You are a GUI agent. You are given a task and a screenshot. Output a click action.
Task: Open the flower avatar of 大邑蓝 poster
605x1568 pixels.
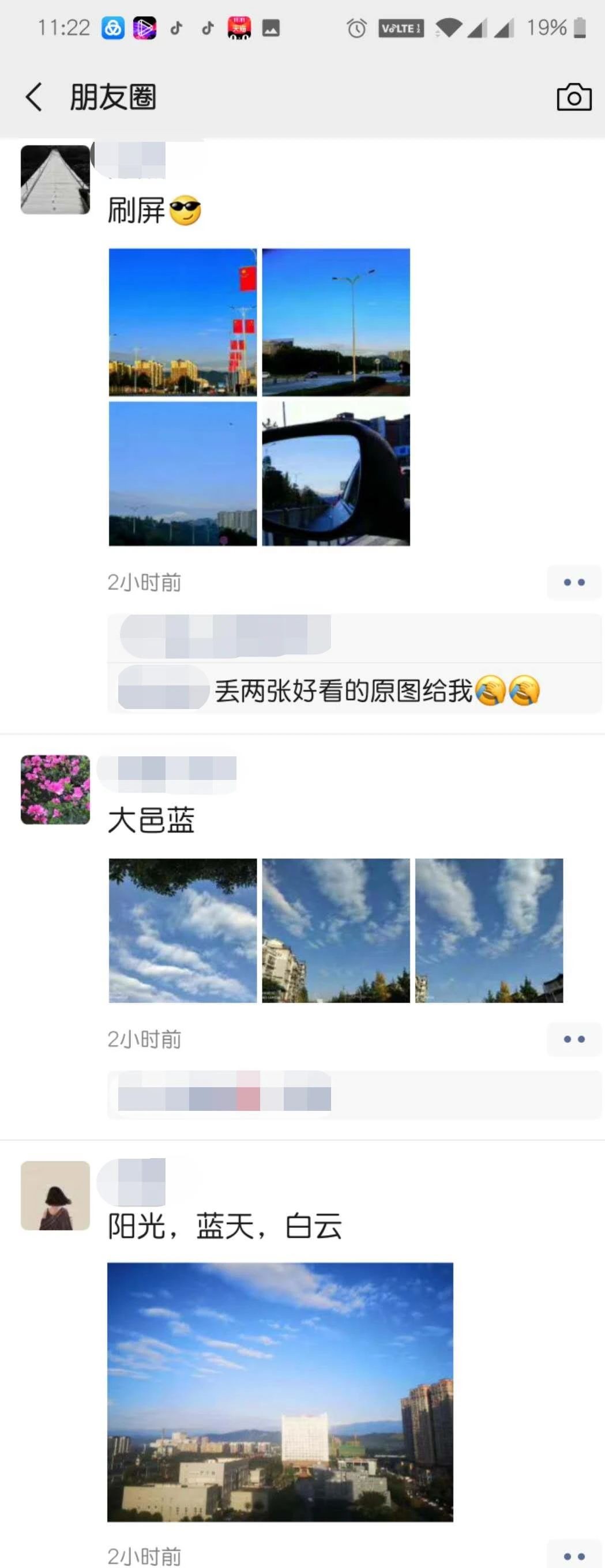(x=55, y=790)
